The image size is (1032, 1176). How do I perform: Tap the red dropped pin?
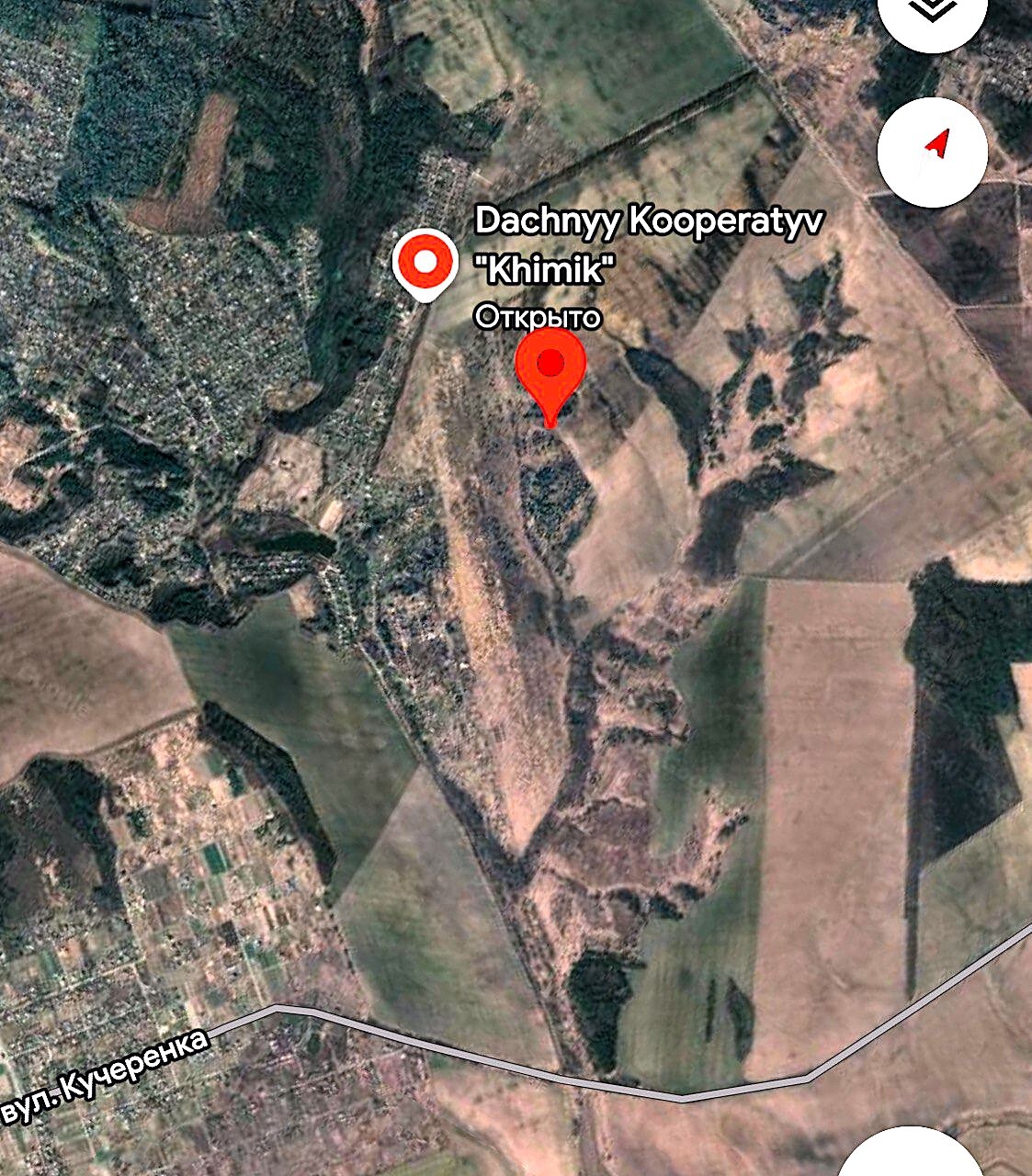point(550,368)
